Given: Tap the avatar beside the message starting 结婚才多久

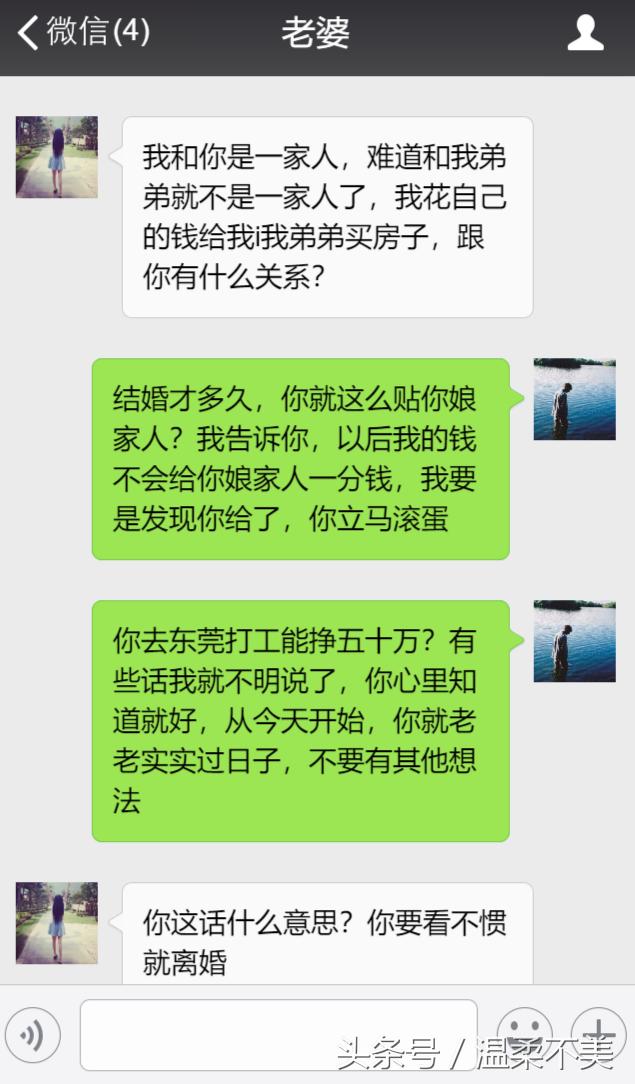Looking at the screenshot, I should tap(574, 399).
